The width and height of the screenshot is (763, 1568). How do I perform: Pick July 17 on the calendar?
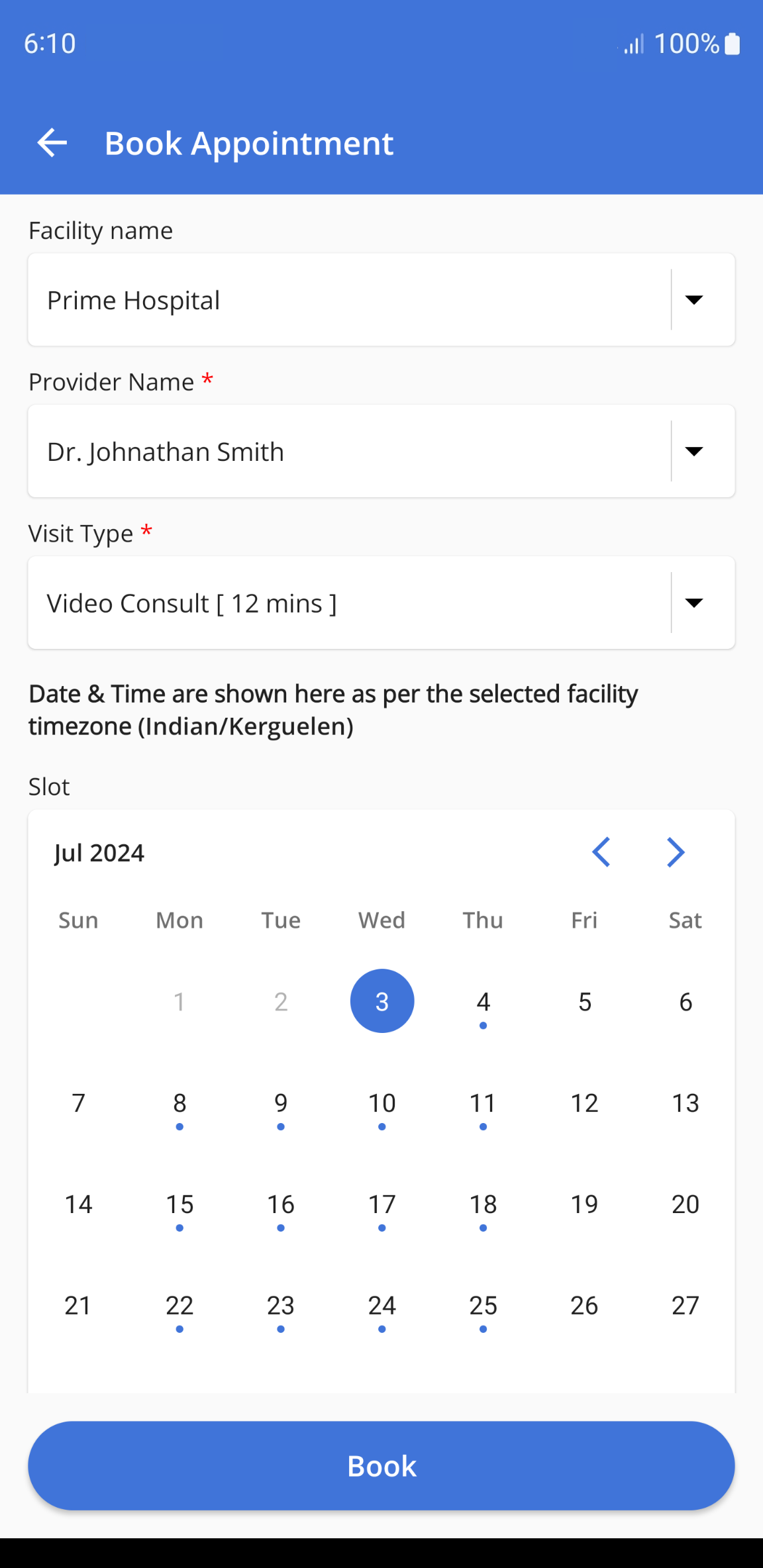click(382, 1204)
